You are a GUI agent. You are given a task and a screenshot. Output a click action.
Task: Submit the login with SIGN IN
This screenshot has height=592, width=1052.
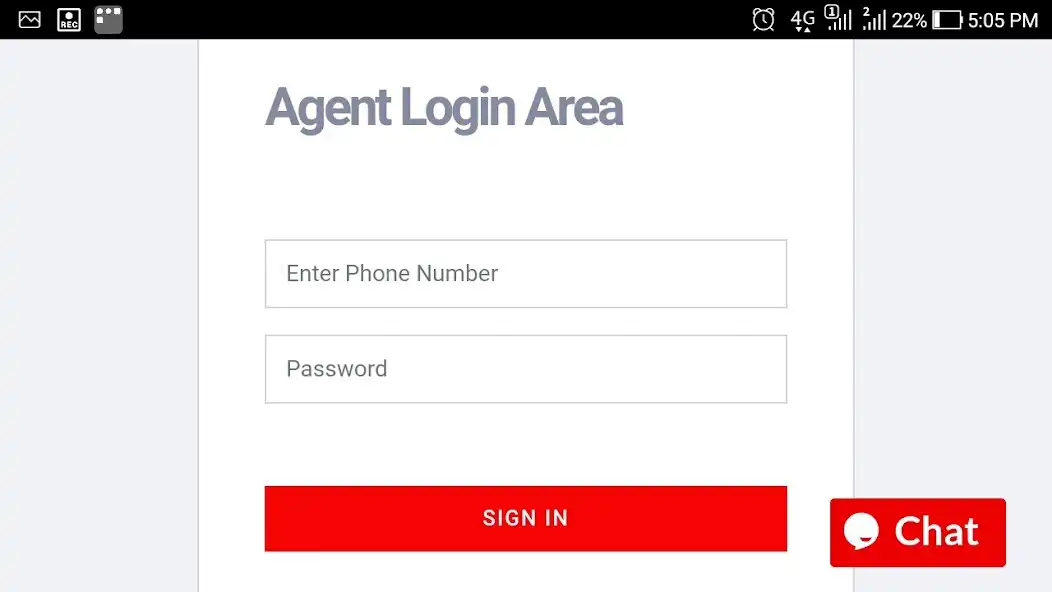tap(525, 518)
